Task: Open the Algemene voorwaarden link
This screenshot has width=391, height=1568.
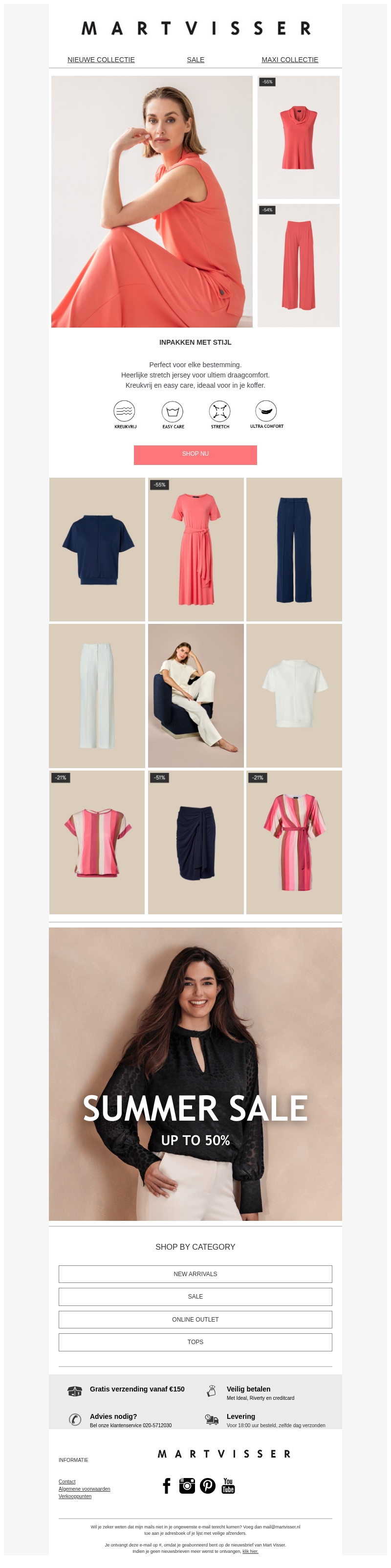Action: tap(84, 1489)
